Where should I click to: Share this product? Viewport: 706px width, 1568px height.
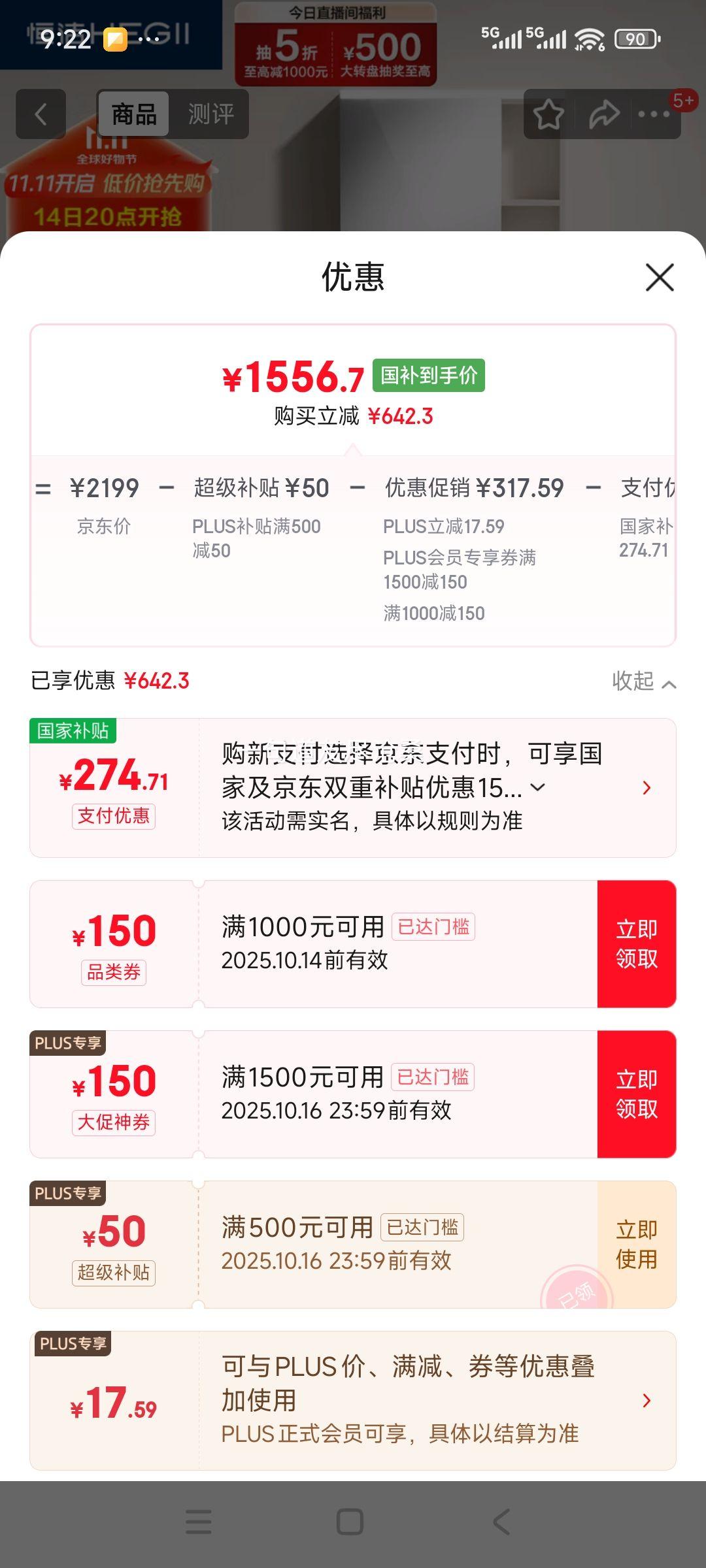point(603,115)
